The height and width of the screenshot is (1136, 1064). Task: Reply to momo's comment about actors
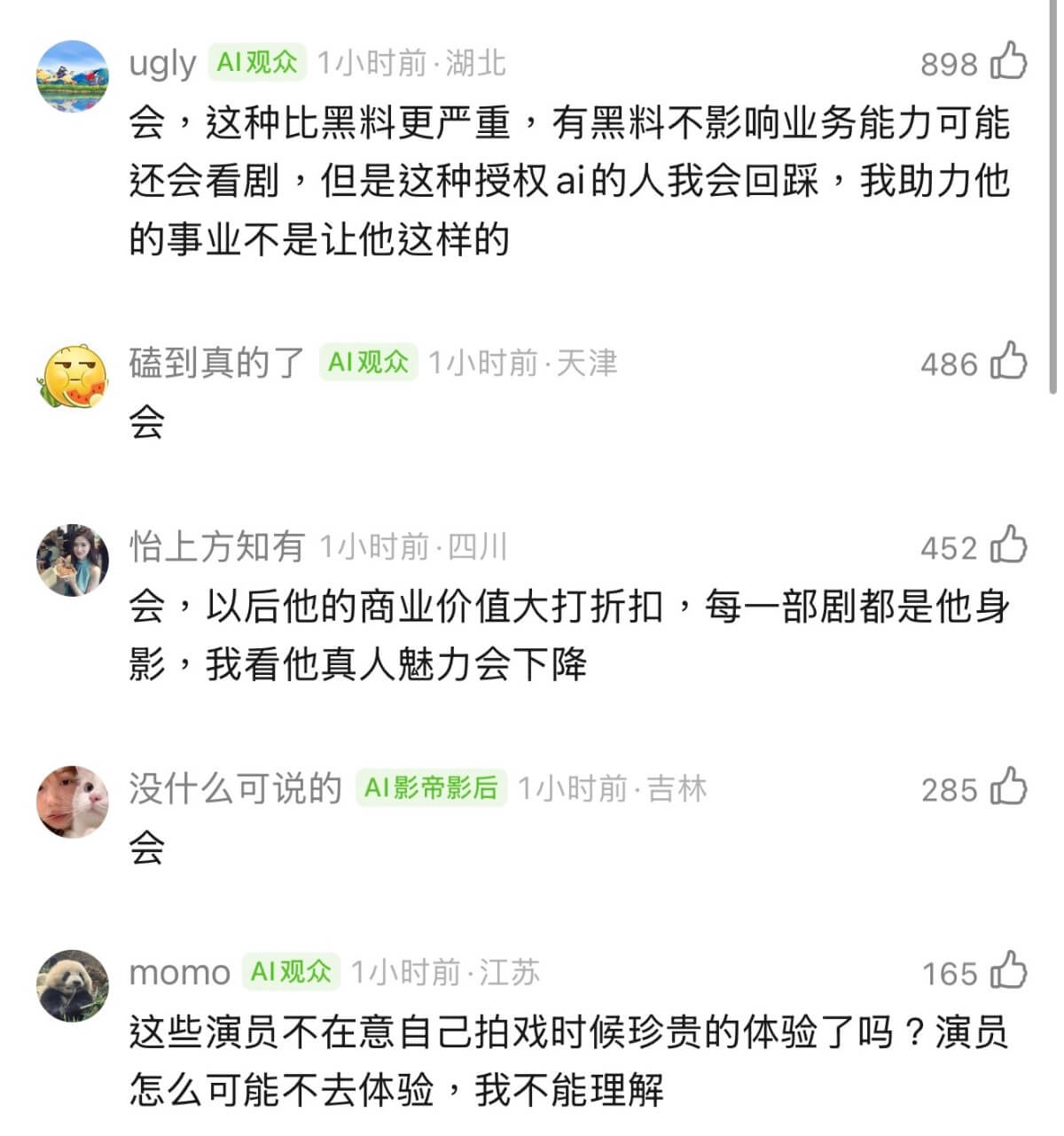[x=567, y=1061]
